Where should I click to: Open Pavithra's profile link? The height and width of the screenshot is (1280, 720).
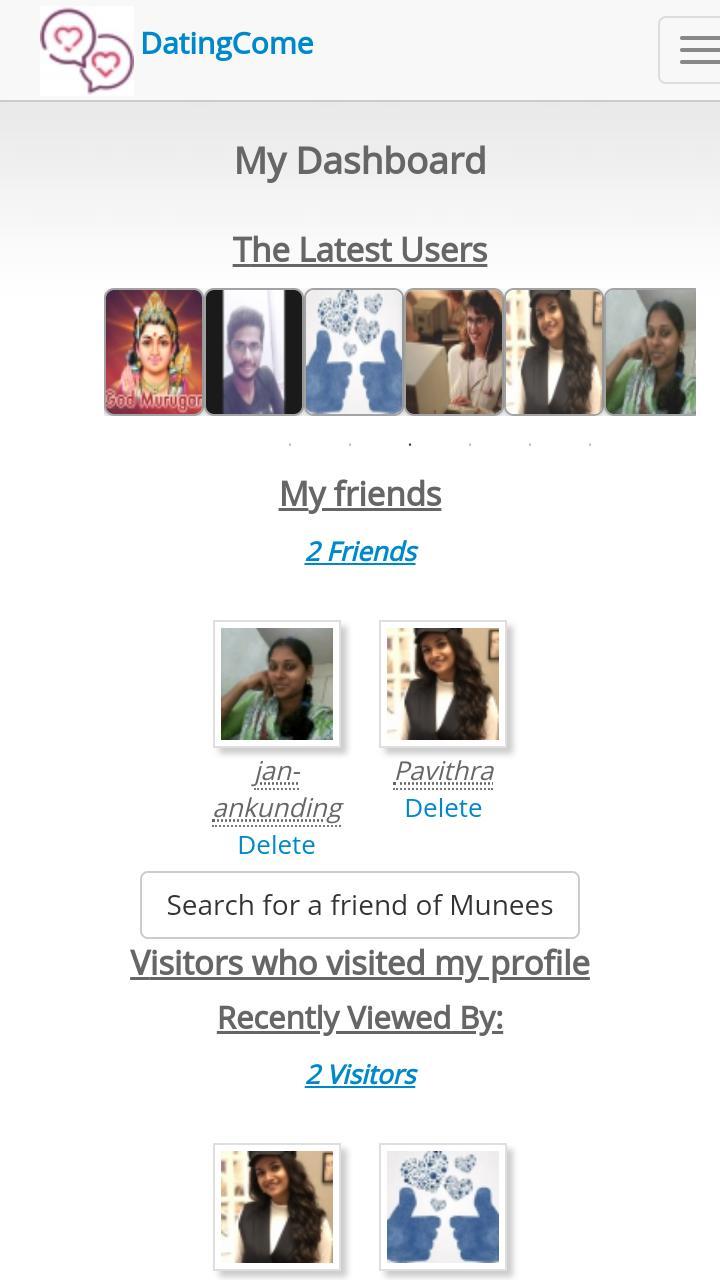point(443,770)
